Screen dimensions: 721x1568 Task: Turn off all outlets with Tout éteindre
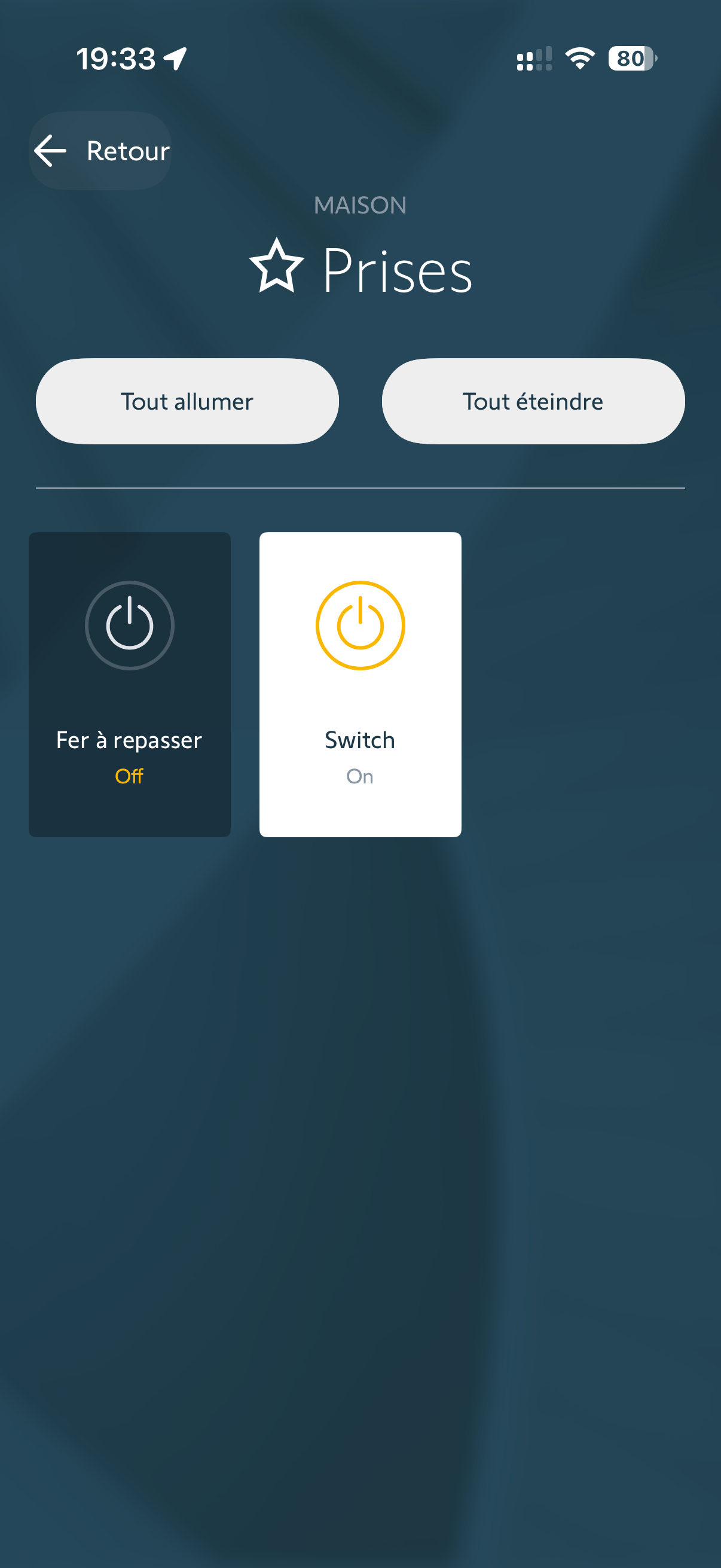pos(533,401)
